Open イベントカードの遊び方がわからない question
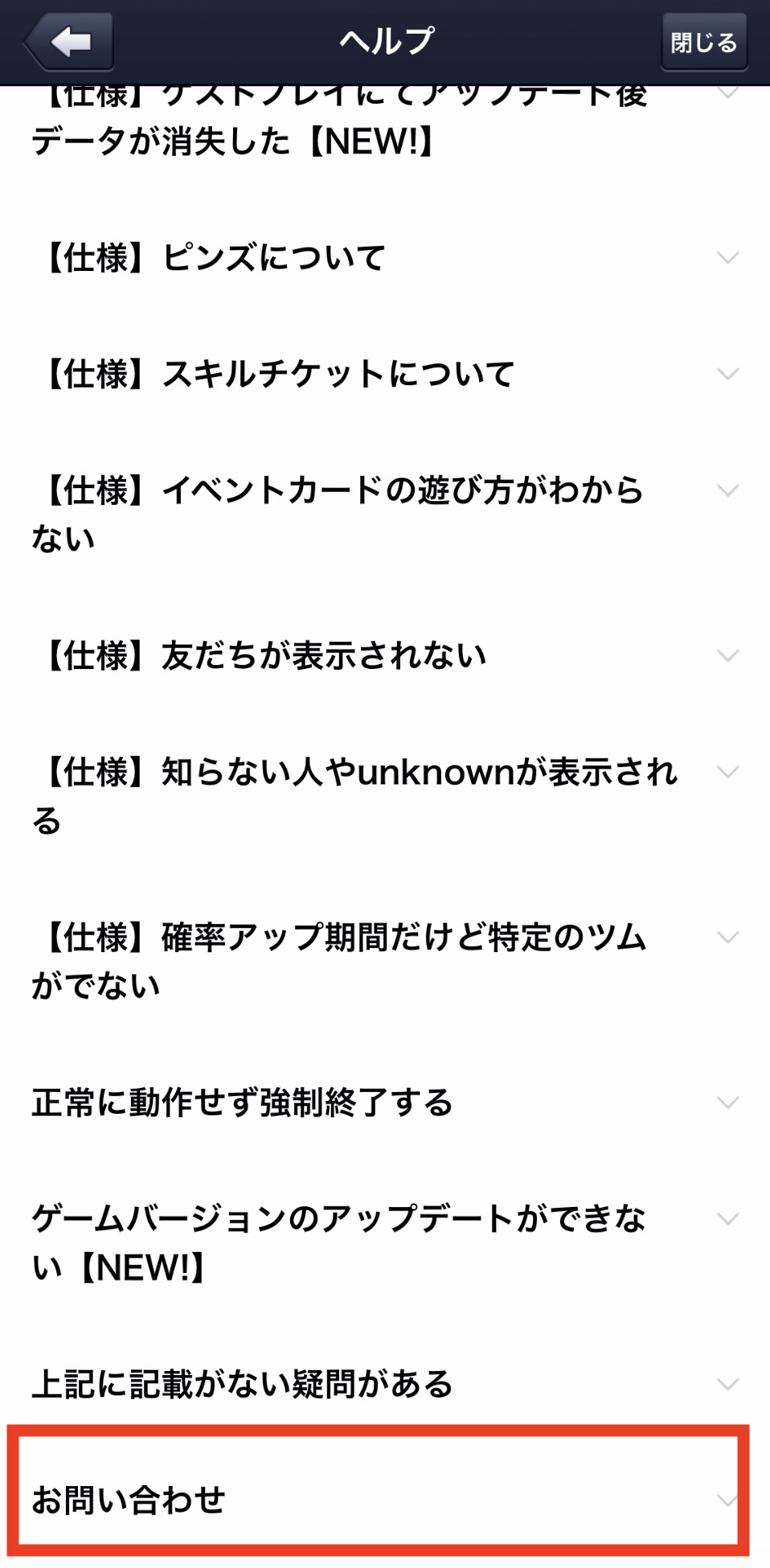Viewport: 770px width, 1568px height. pos(384,515)
